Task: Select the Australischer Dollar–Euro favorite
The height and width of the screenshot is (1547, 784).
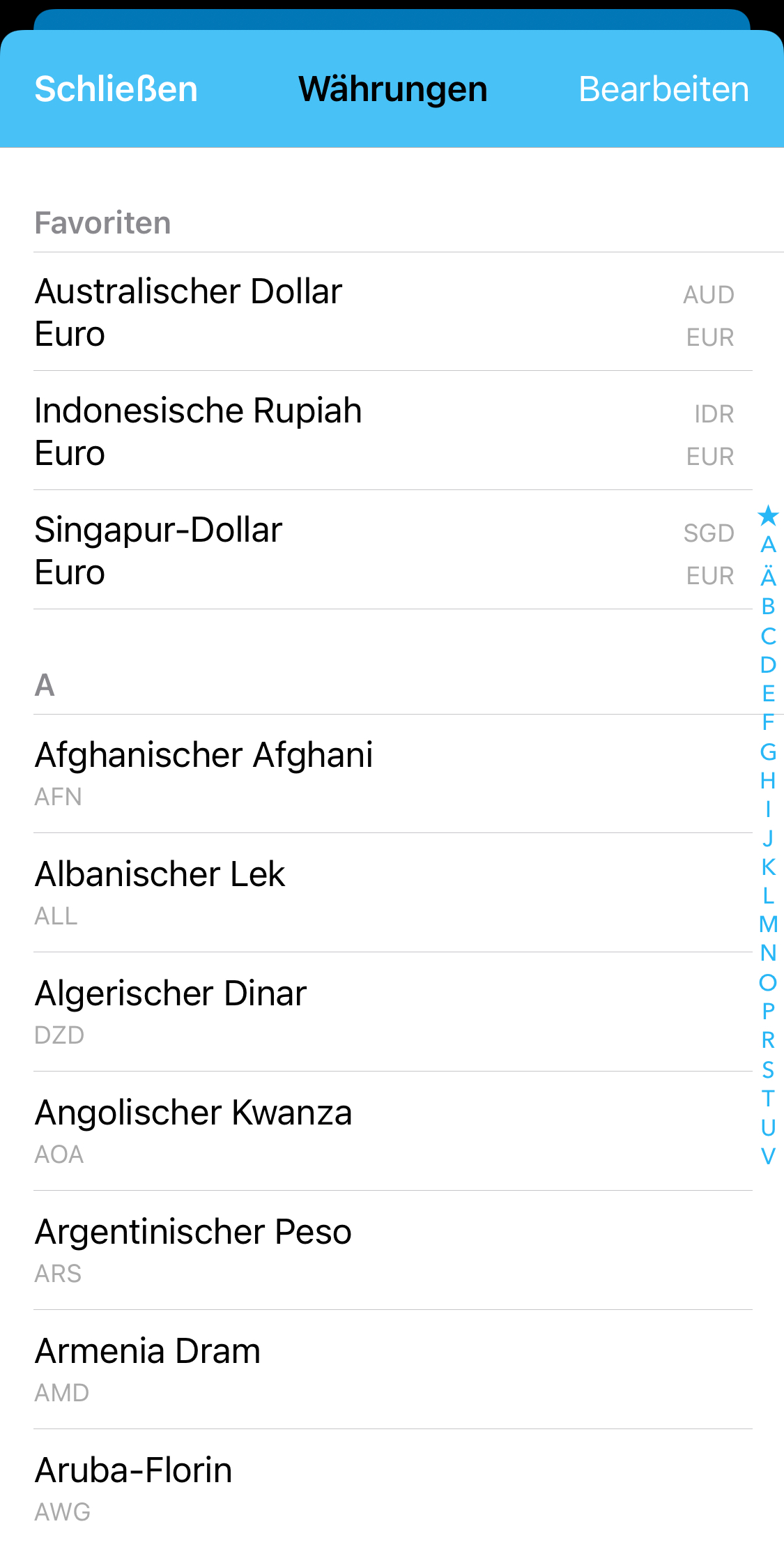Action: (383, 312)
